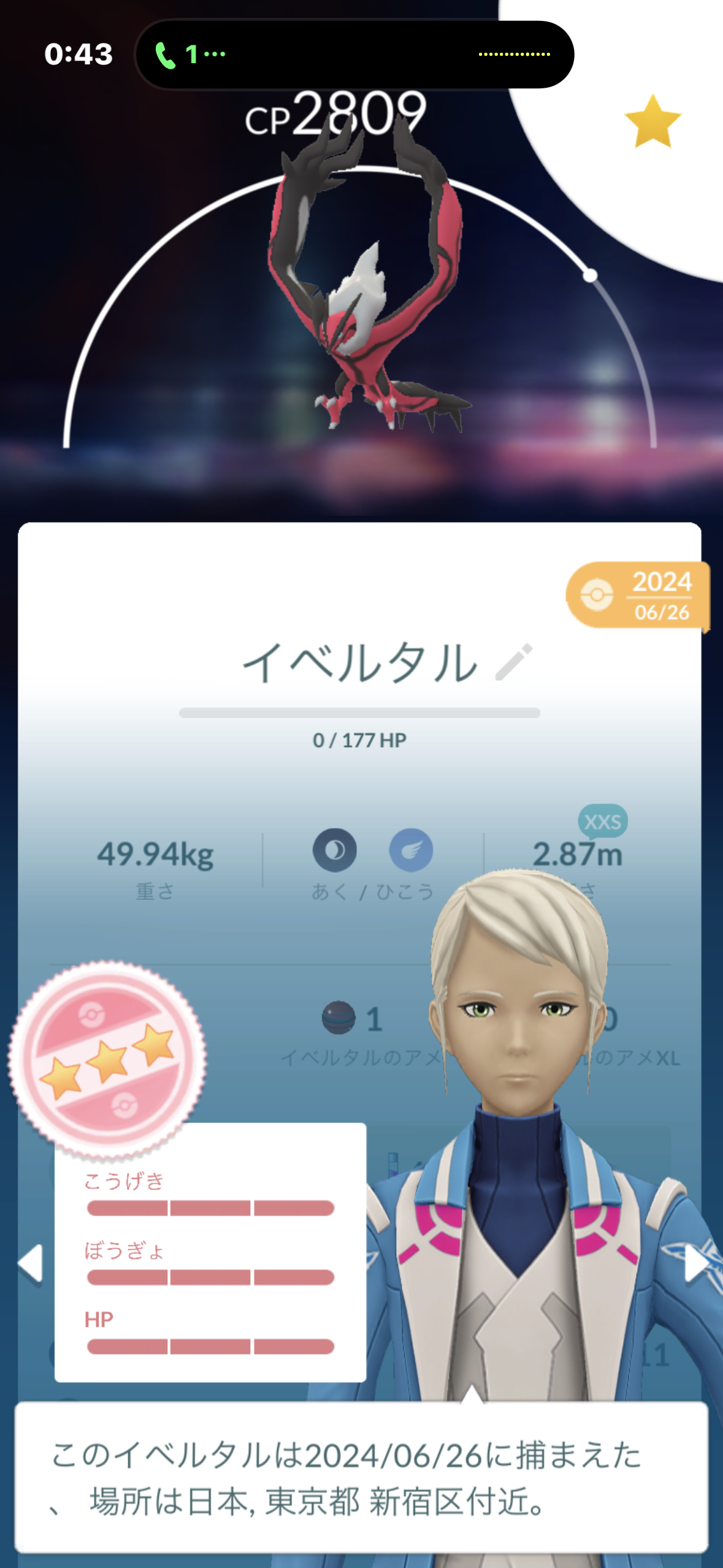Dismiss the appraisal speech bubble about 新宿区

tap(361, 1477)
